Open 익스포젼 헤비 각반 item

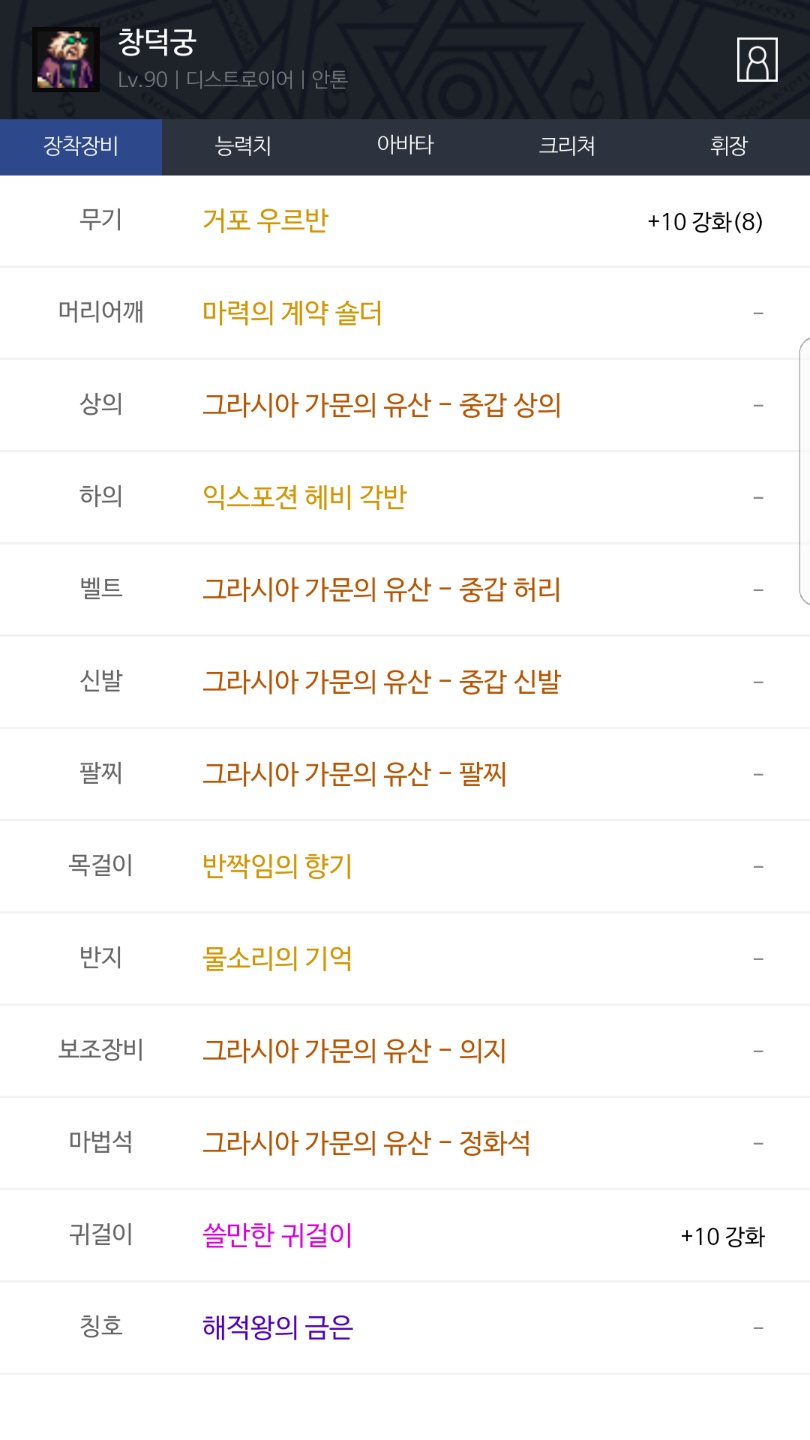[x=304, y=497]
